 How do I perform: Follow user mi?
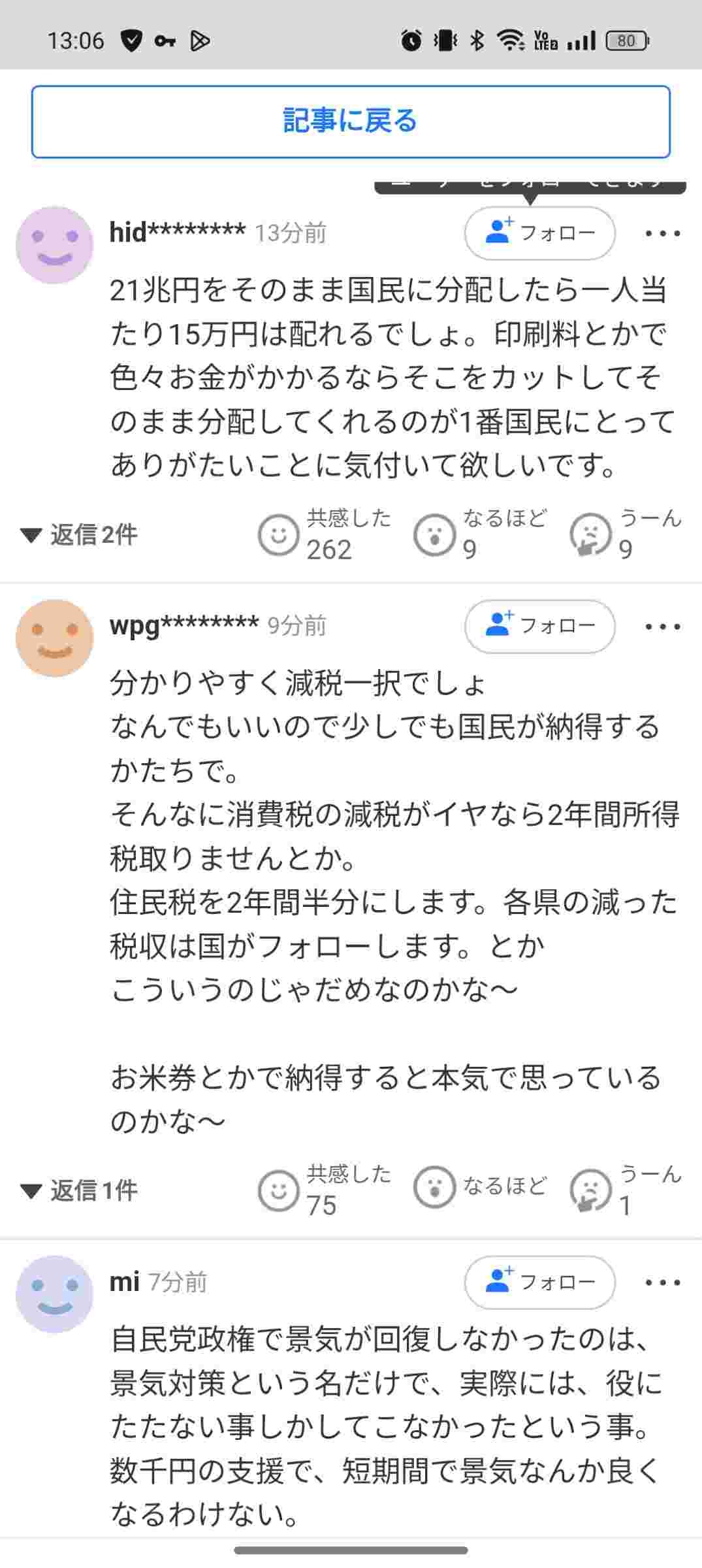(539, 1282)
